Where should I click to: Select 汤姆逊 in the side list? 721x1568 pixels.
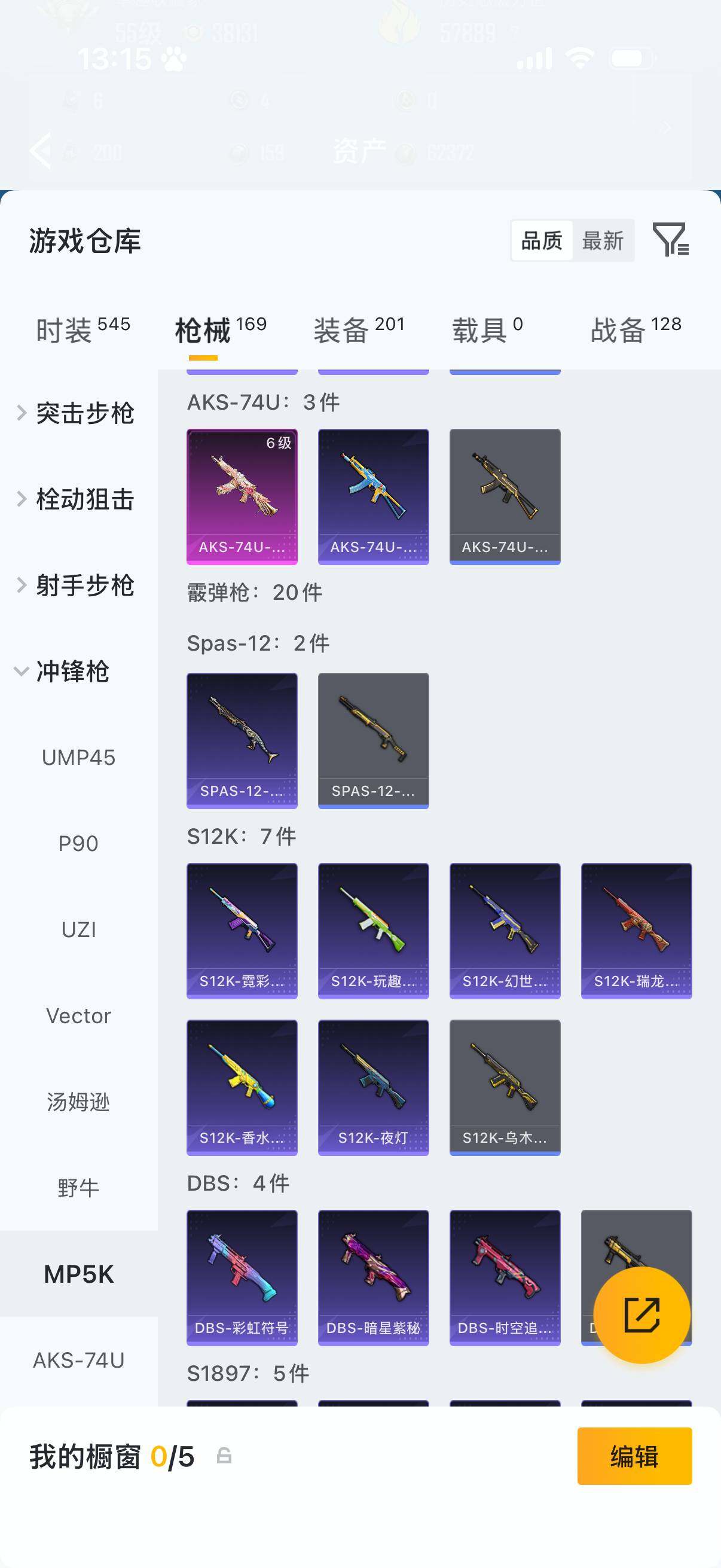[x=78, y=1102]
